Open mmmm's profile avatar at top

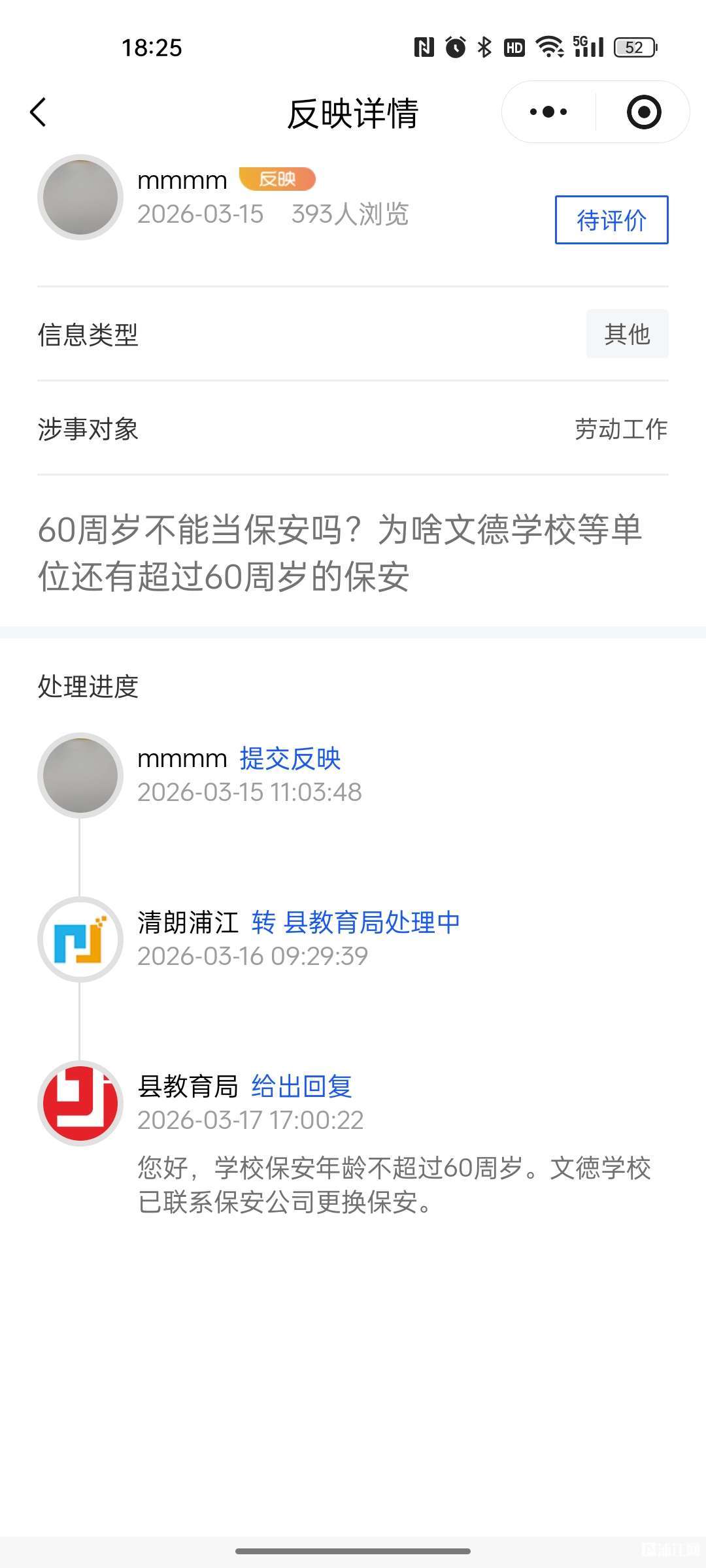(x=80, y=197)
